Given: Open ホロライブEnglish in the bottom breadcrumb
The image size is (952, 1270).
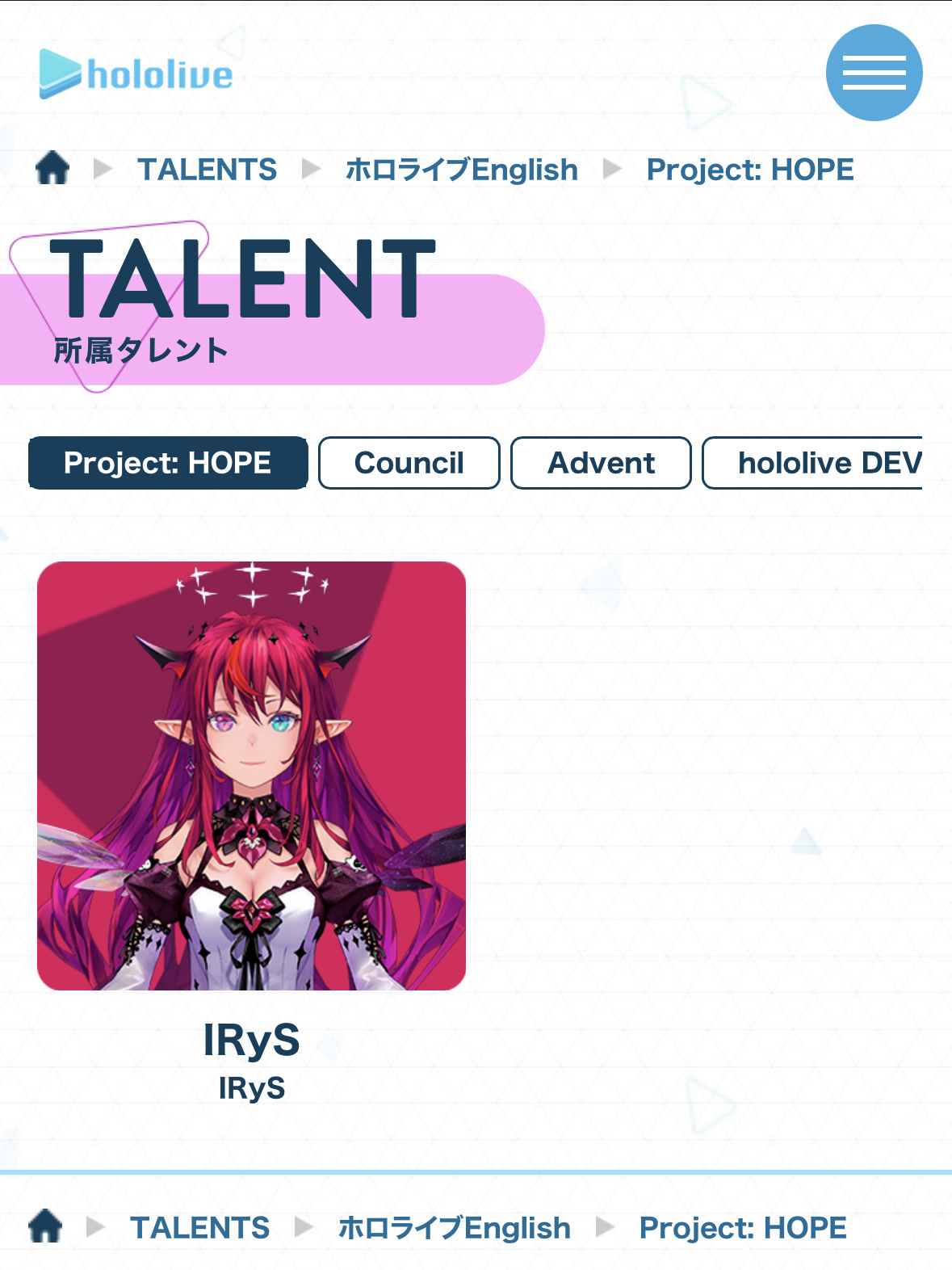Looking at the screenshot, I should click(454, 1228).
